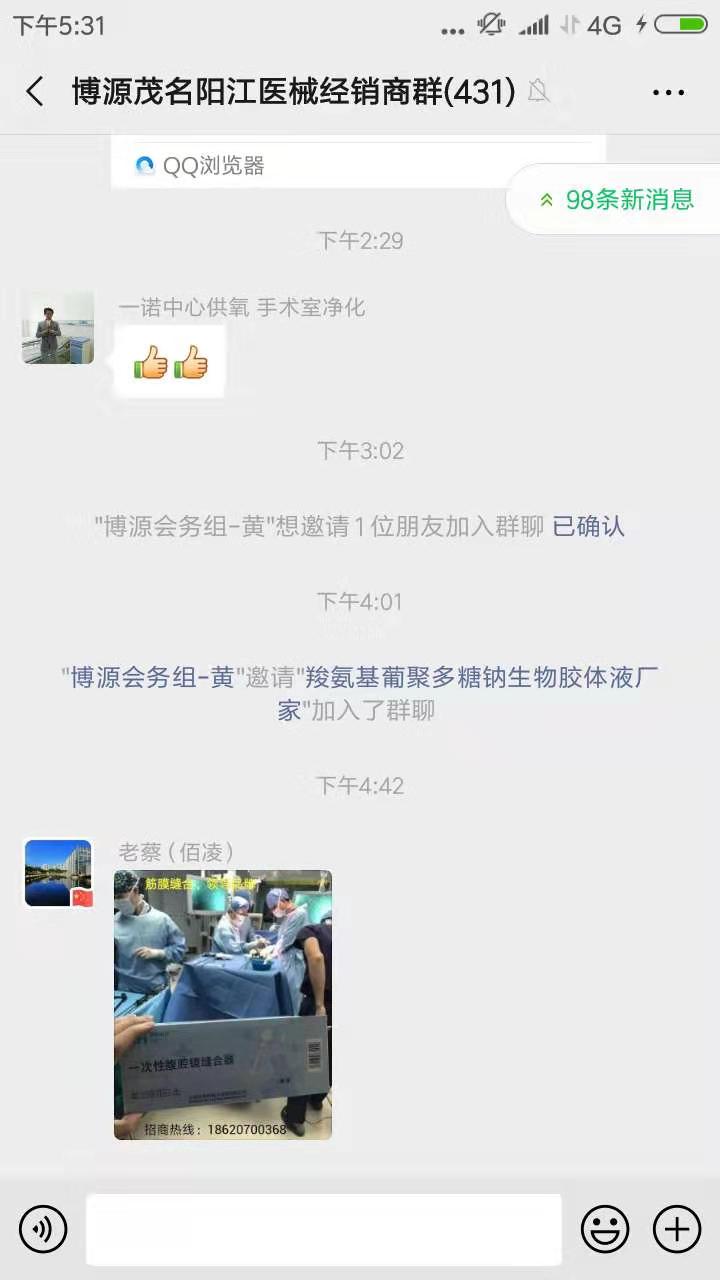720x1280 pixels.
Task: Jump to the 98条新消息 unread messages
Action: (615, 199)
